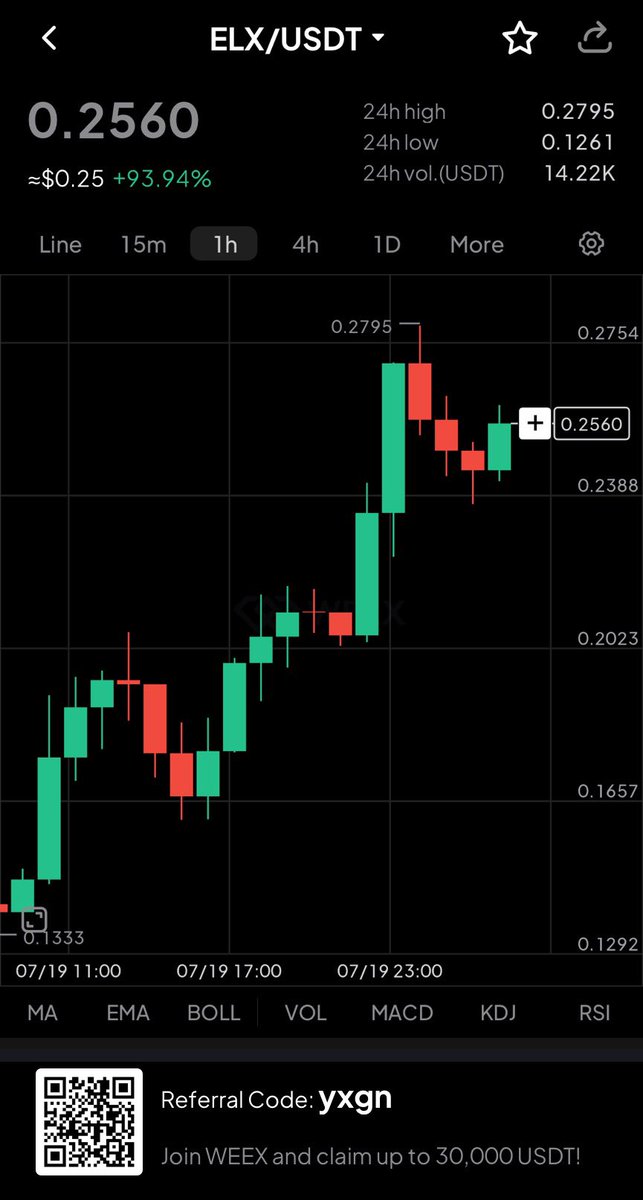Switch to the 4h timeframe
The image size is (643, 1200).
tap(305, 244)
